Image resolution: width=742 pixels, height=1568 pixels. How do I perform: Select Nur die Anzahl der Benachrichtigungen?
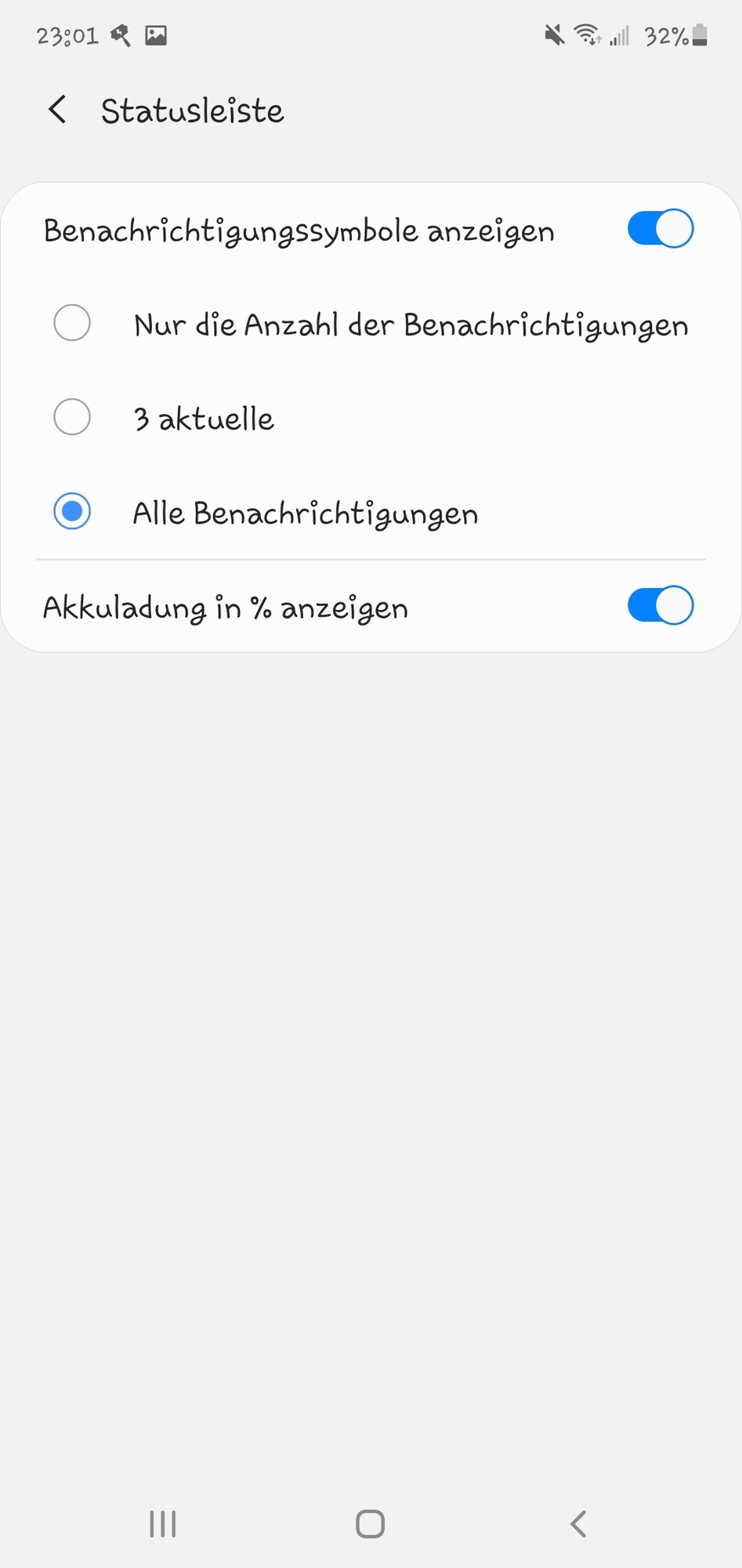(x=72, y=323)
